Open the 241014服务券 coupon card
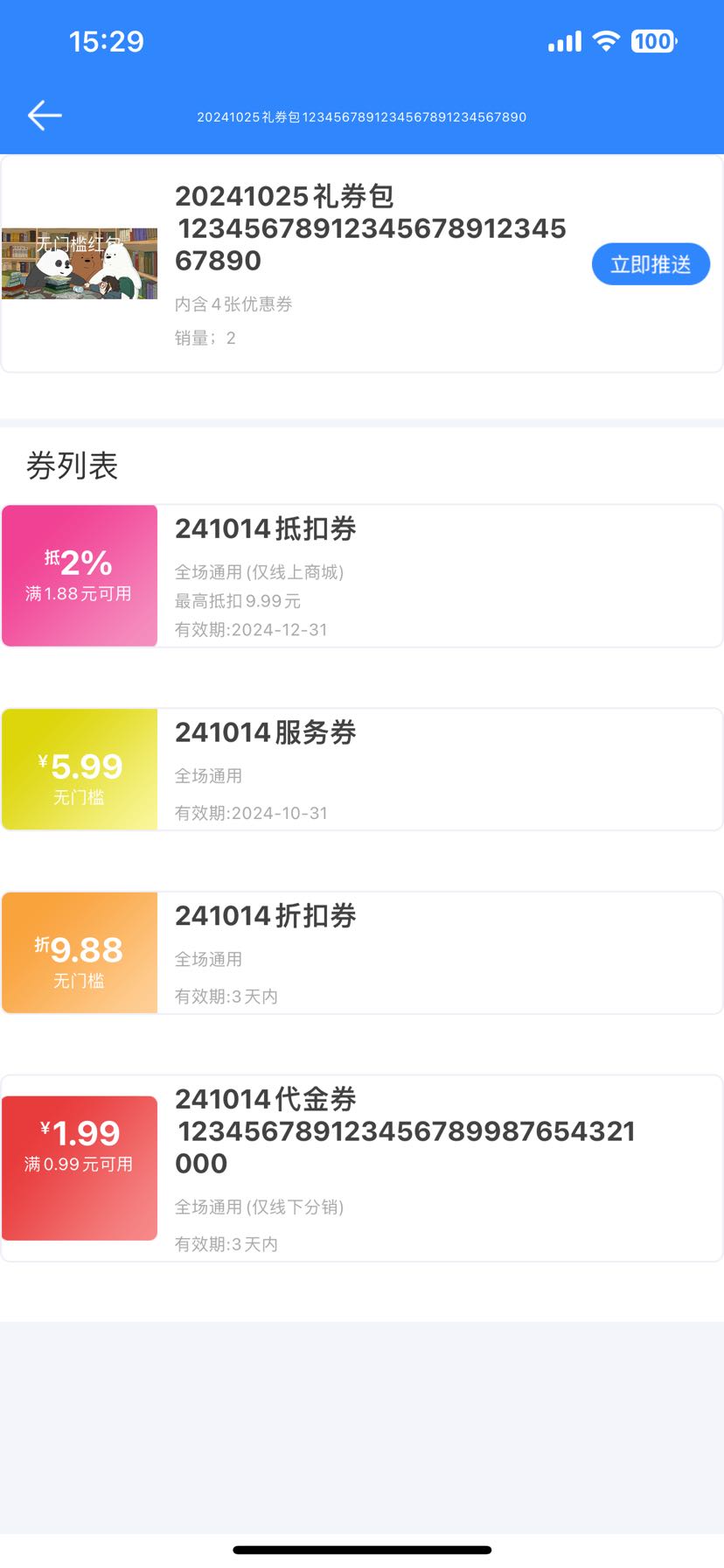 point(362,769)
